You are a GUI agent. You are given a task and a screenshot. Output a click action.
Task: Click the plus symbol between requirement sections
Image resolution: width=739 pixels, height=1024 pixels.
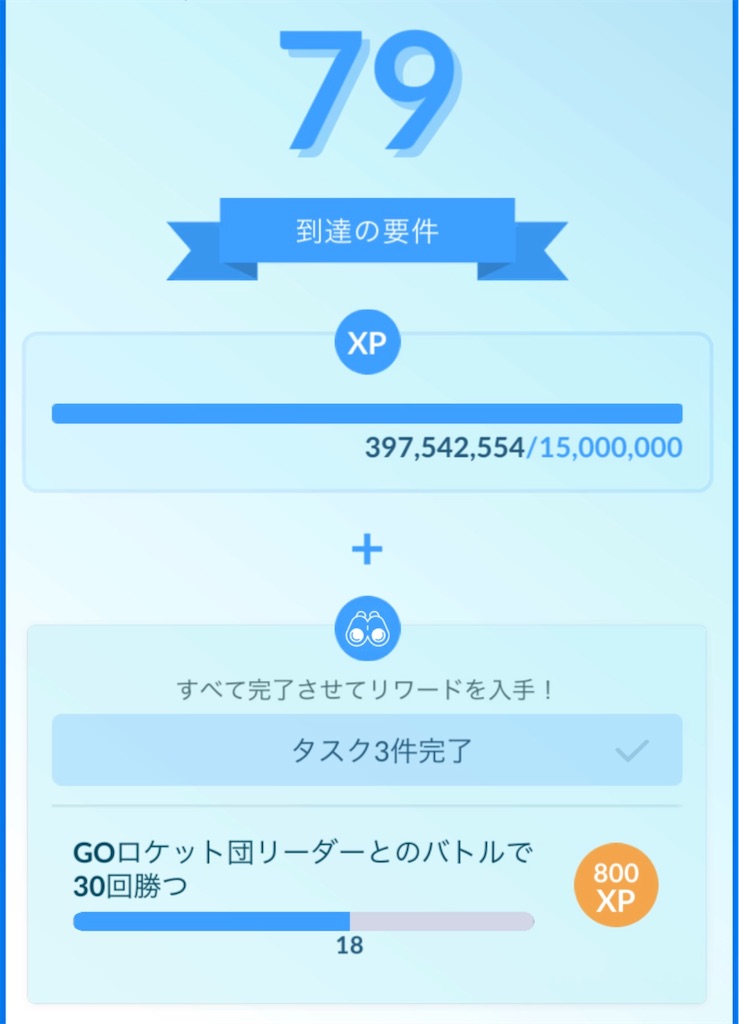pos(368,548)
